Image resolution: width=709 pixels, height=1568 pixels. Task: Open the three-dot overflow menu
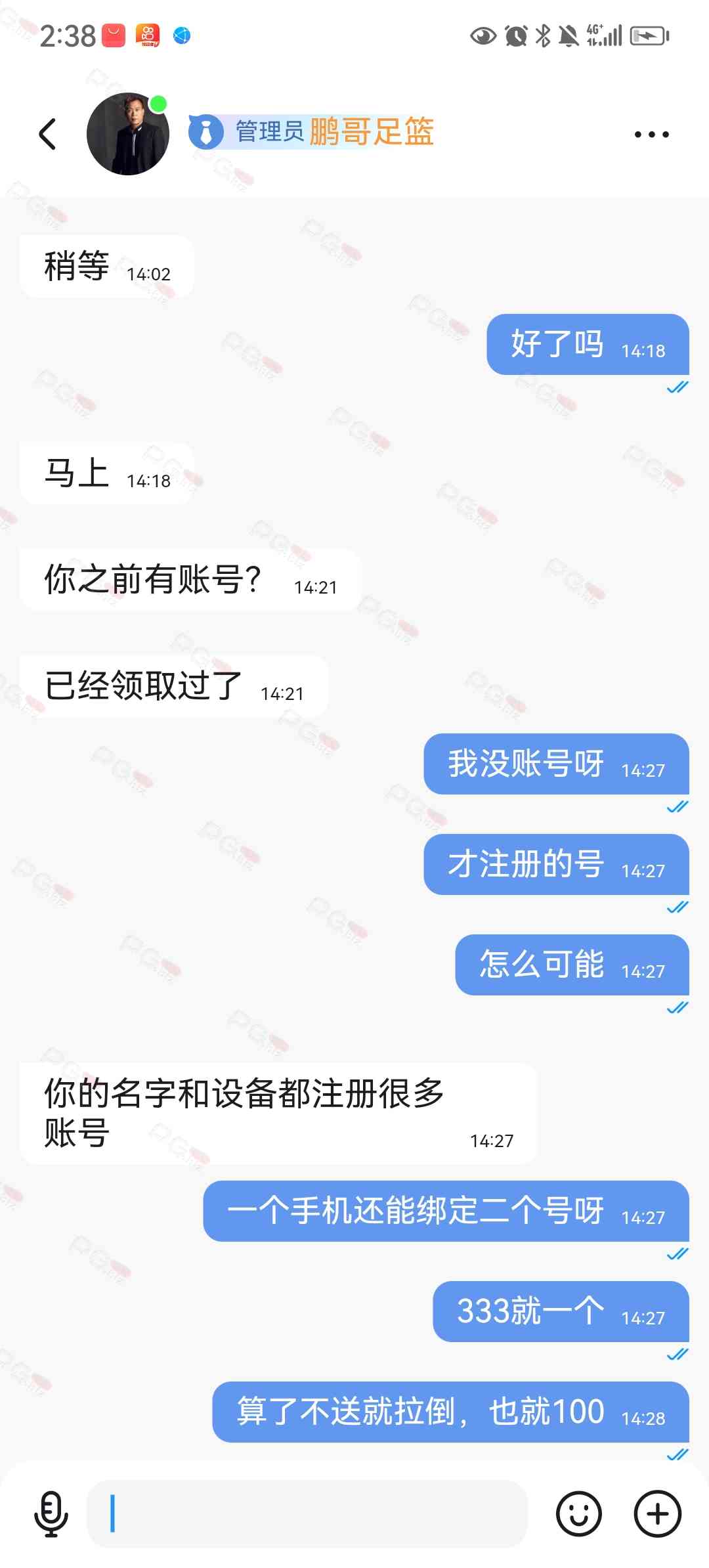click(651, 135)
